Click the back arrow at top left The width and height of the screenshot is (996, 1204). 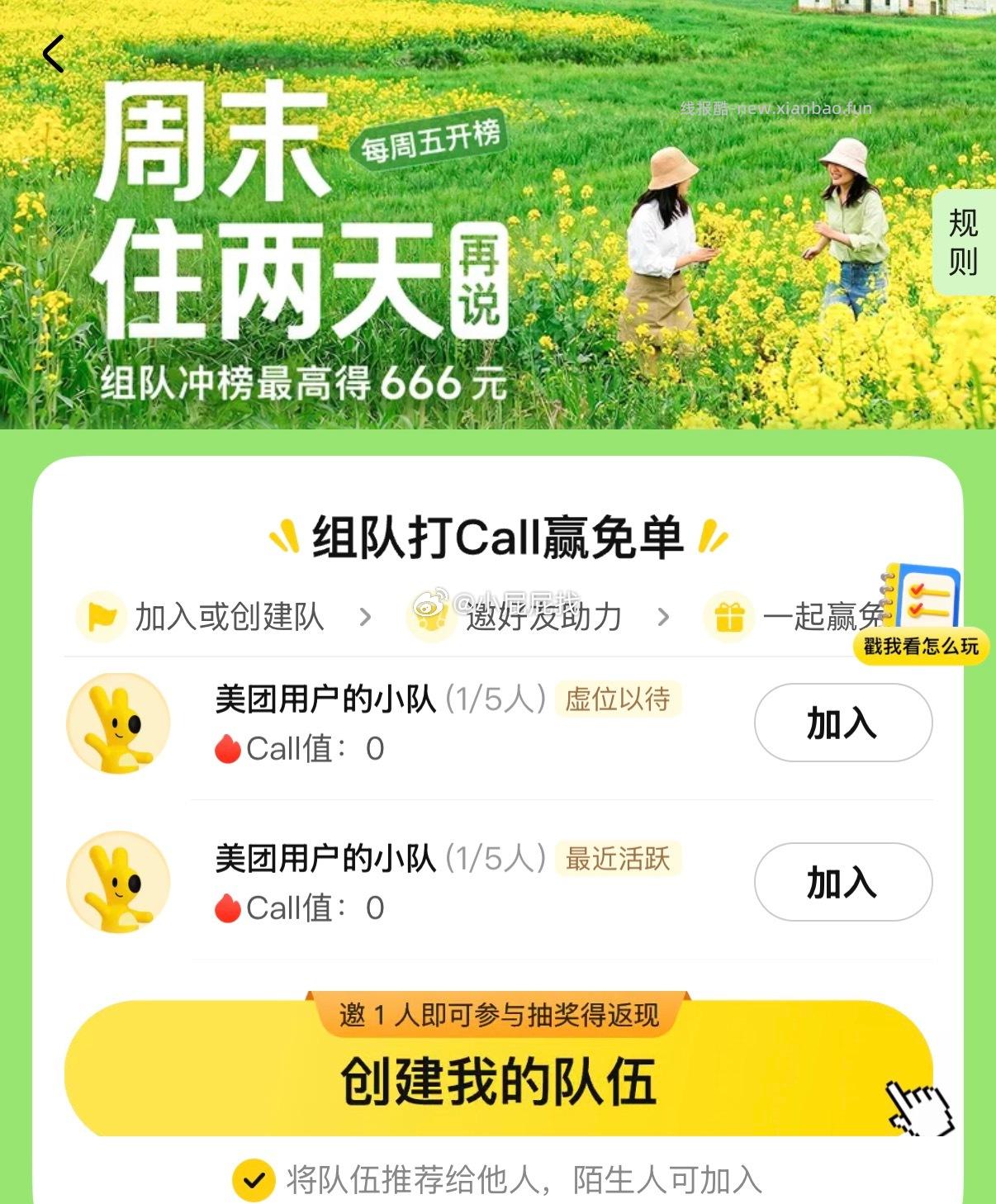(x=52, y=53)
